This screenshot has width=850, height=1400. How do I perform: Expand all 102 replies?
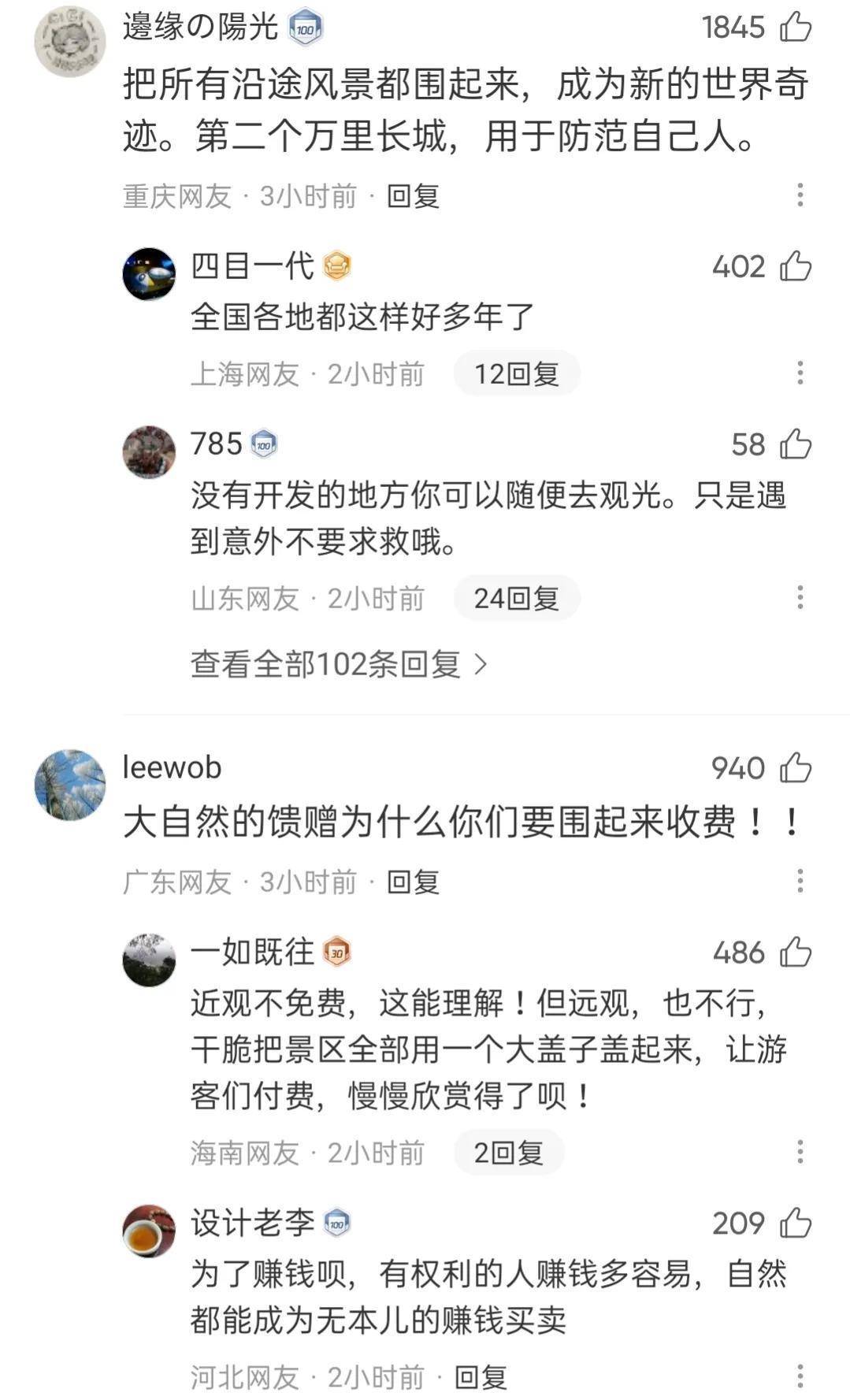(339, 665)
